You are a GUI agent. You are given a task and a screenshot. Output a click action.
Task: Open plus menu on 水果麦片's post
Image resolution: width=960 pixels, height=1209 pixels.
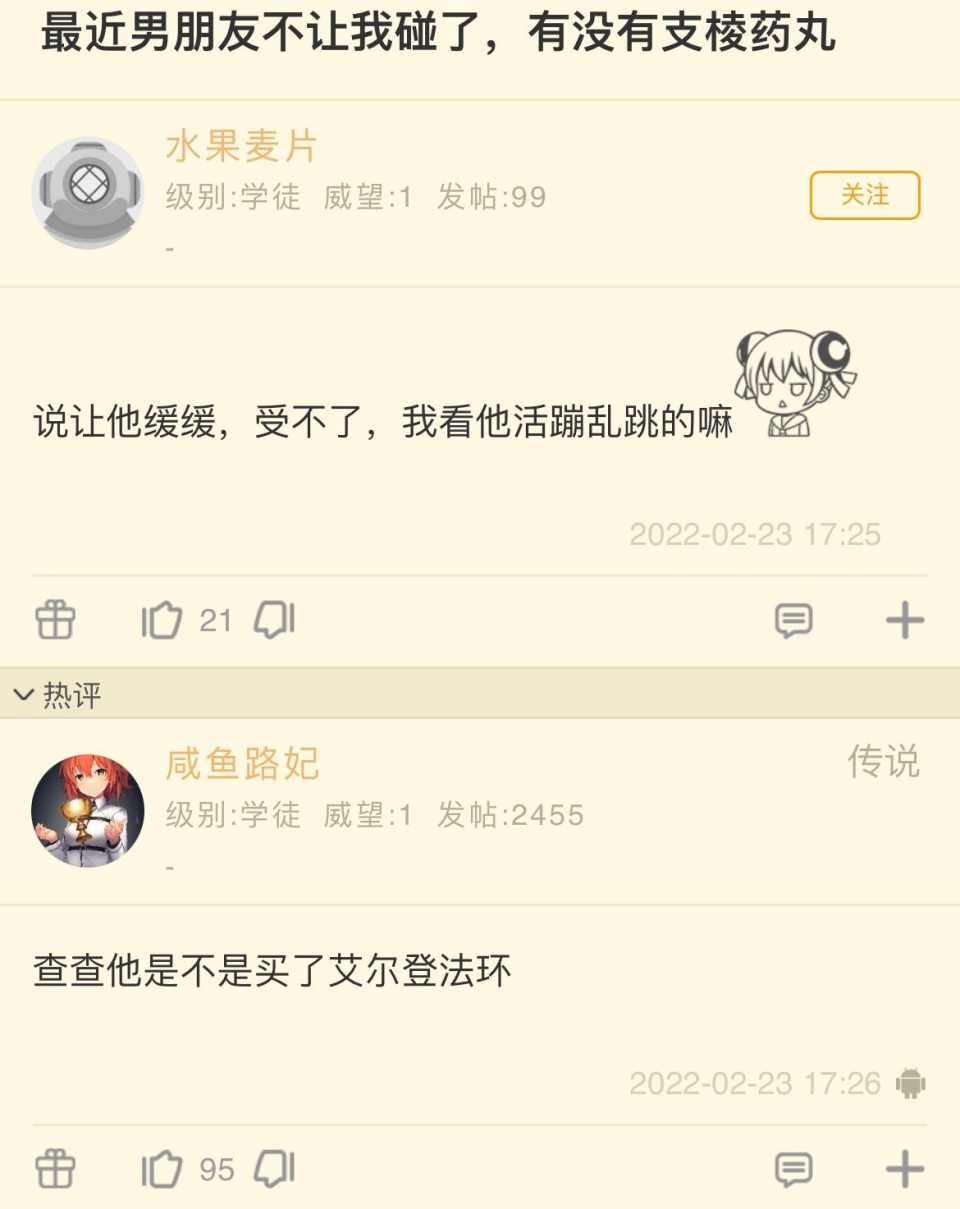click(x=905, y=621)
